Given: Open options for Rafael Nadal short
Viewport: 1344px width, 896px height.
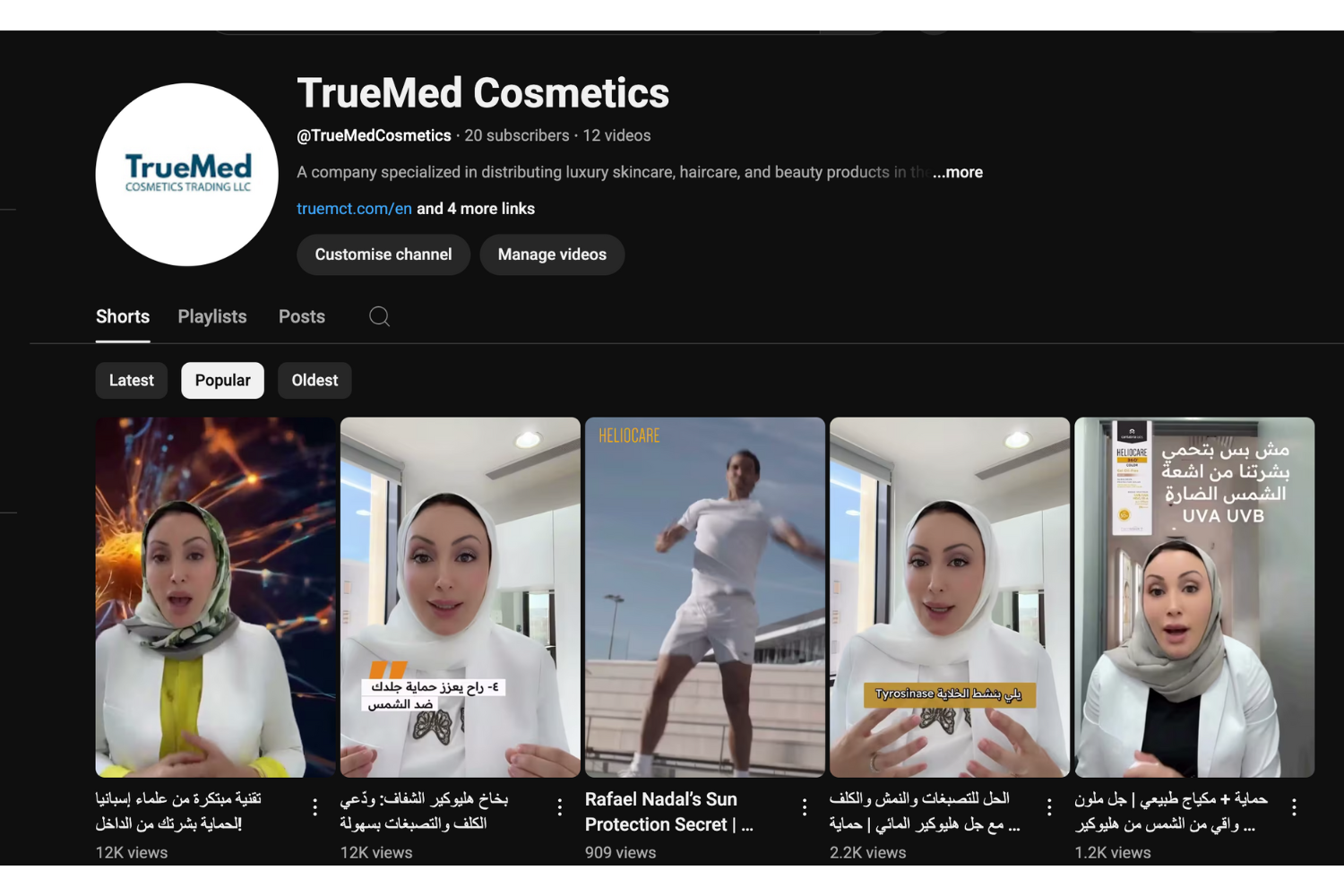Looking at the screenshot, I should (805, 807).
